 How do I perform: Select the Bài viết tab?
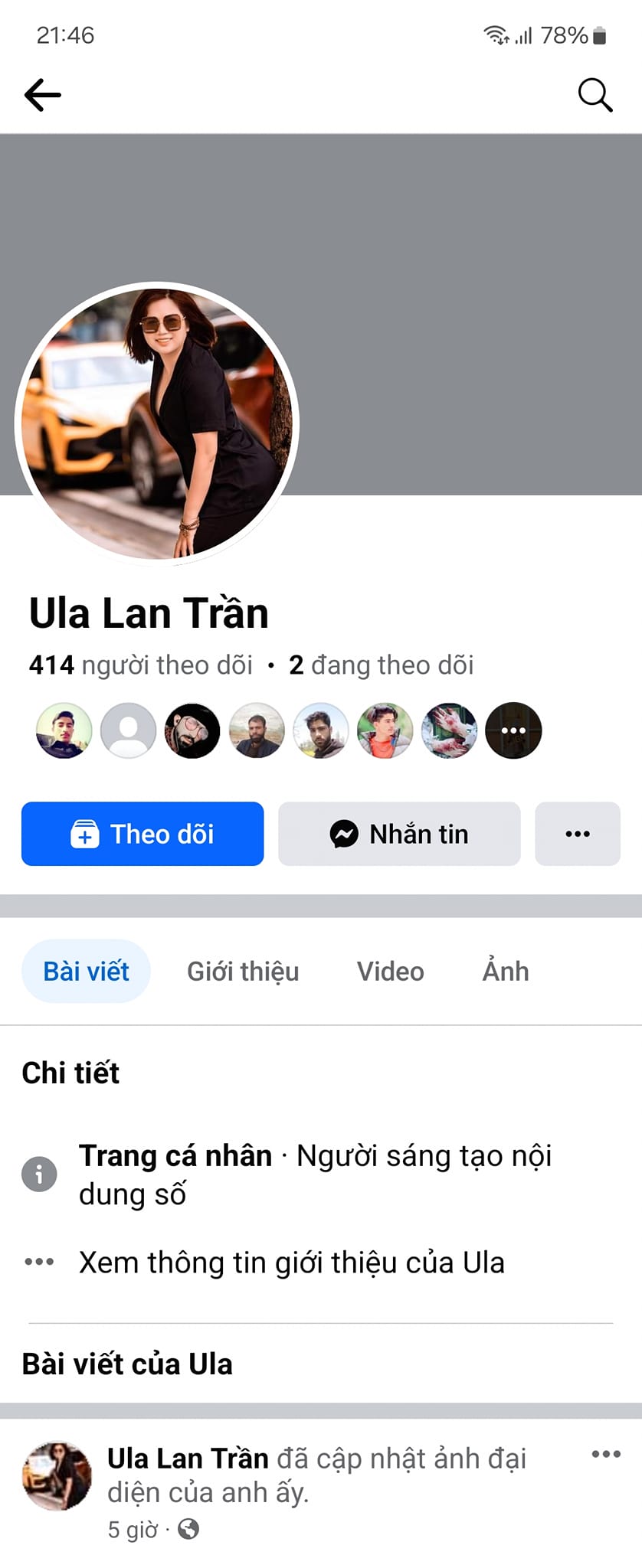[x=86, y=971]
